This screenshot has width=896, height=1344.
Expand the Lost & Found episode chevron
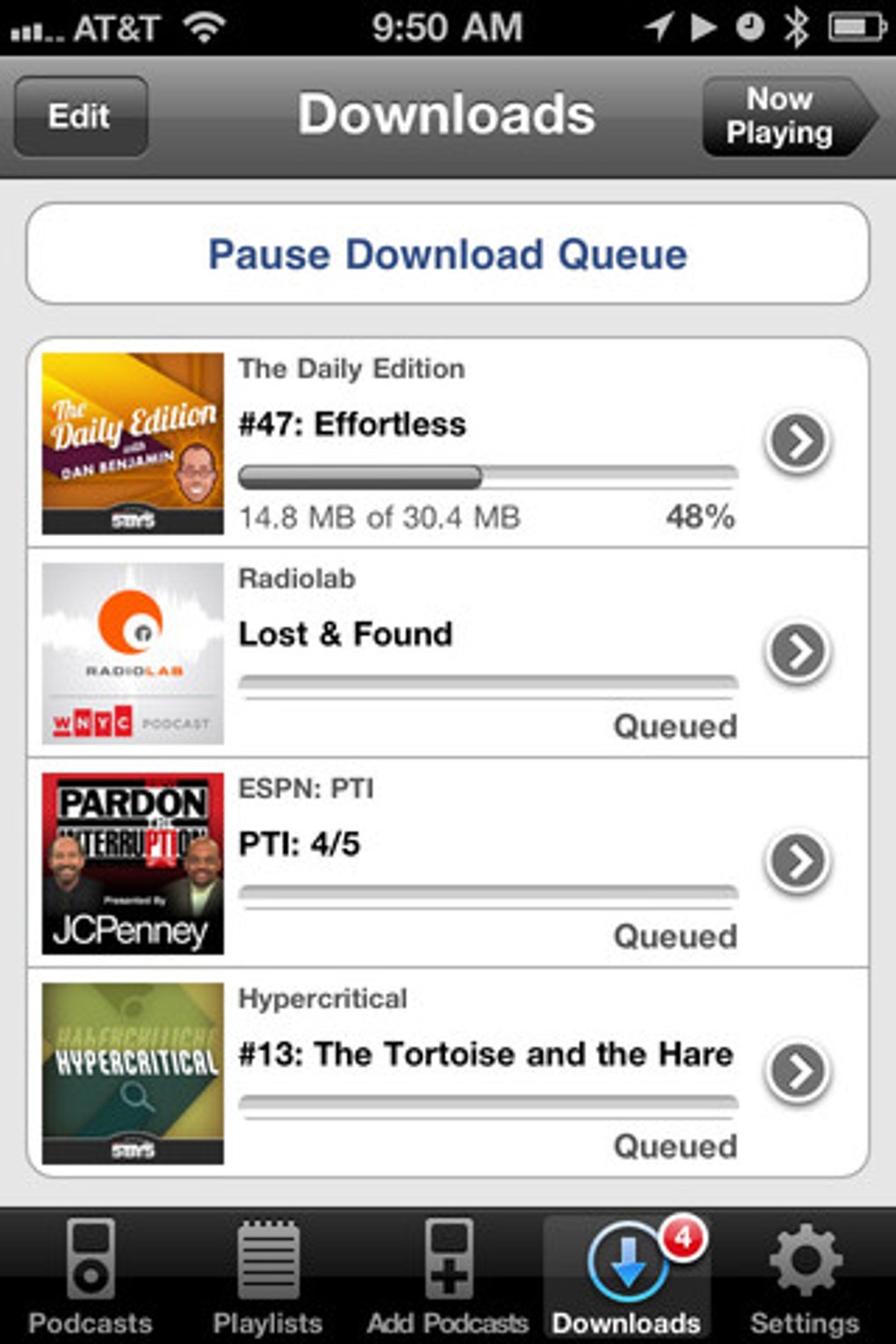[796, 650]
